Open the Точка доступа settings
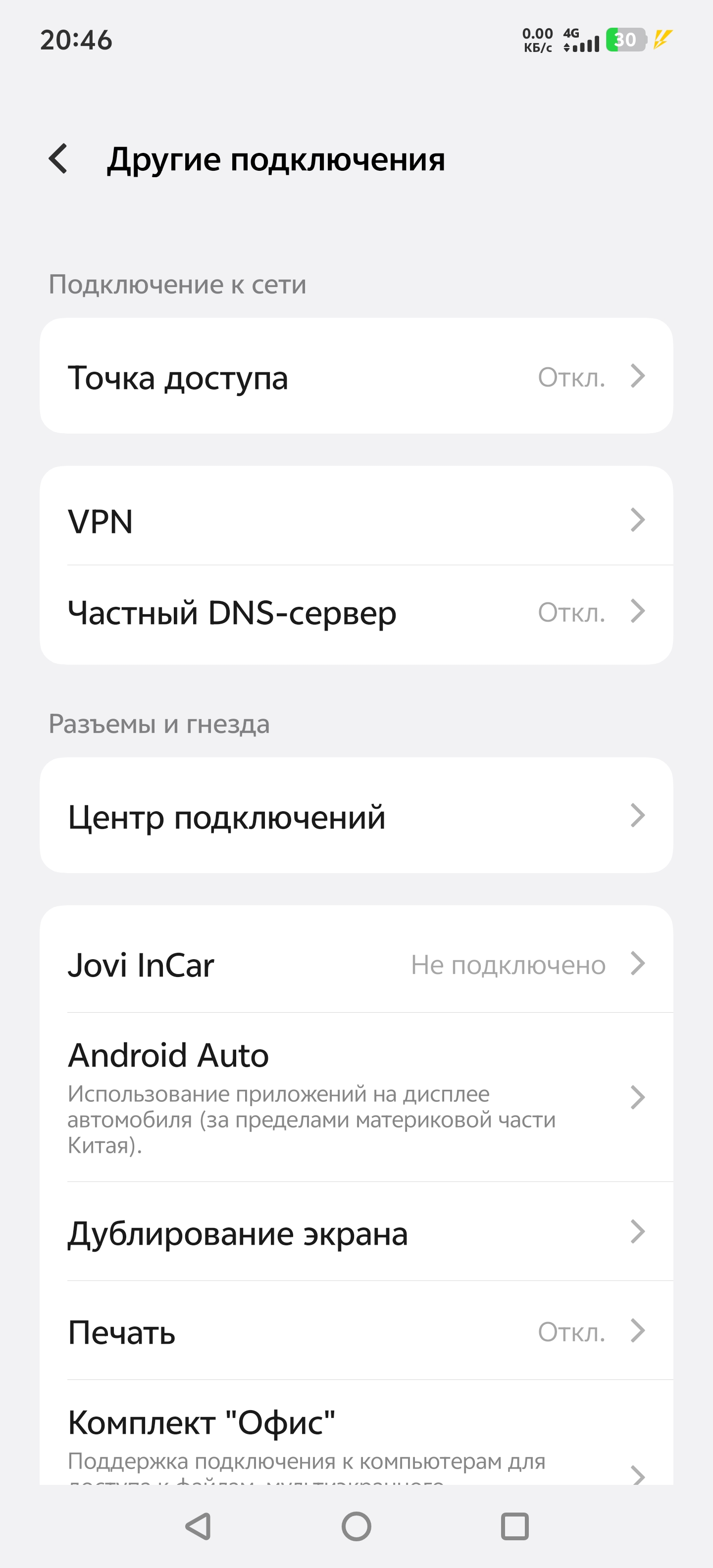 (x=356, y=376)
